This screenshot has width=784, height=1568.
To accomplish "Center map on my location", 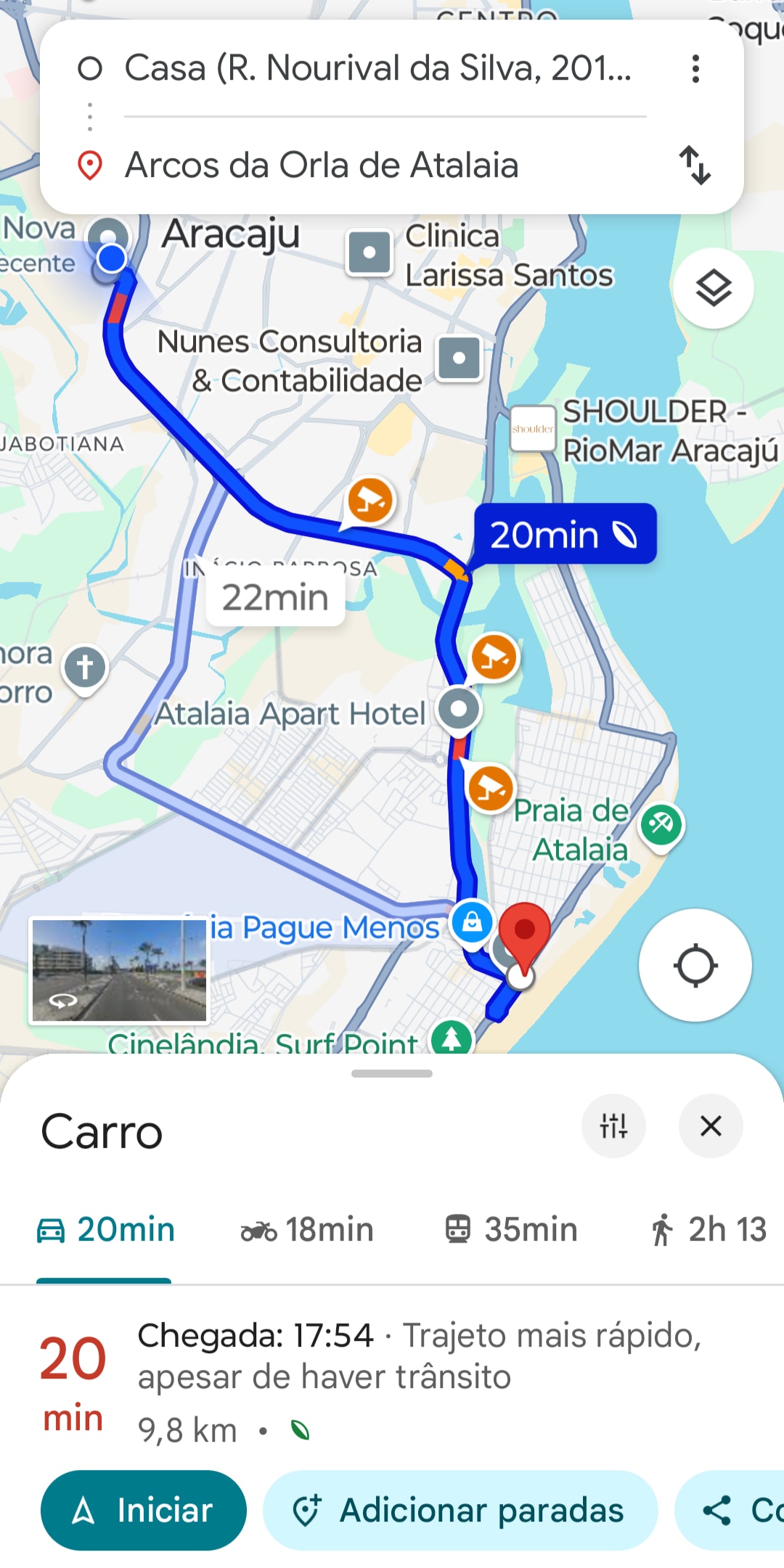I will pyautogui.click(x=695, y=965).
